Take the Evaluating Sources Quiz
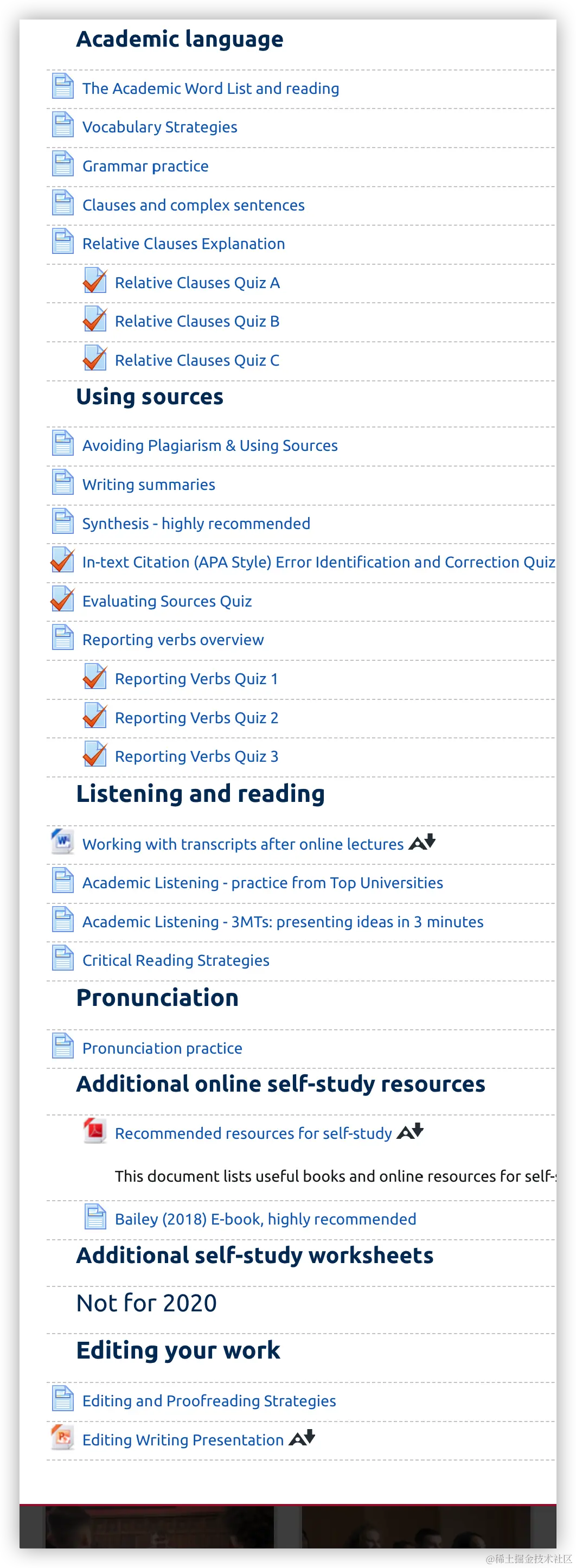 [167, 601]
